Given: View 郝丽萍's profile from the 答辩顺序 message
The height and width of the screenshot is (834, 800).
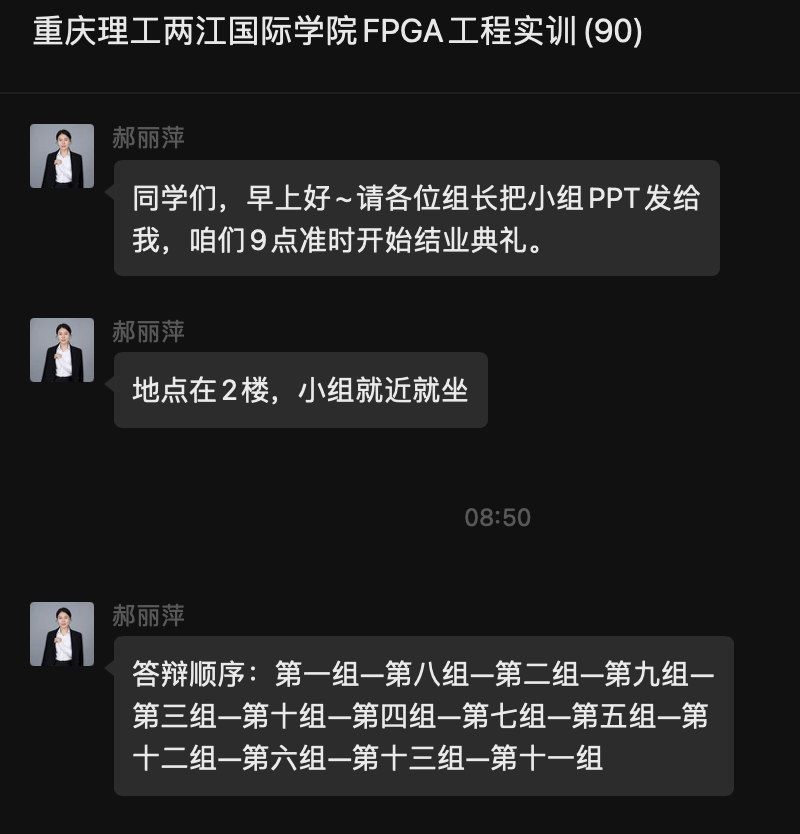Looking at the screenshot, I should (x=62, y=634).
